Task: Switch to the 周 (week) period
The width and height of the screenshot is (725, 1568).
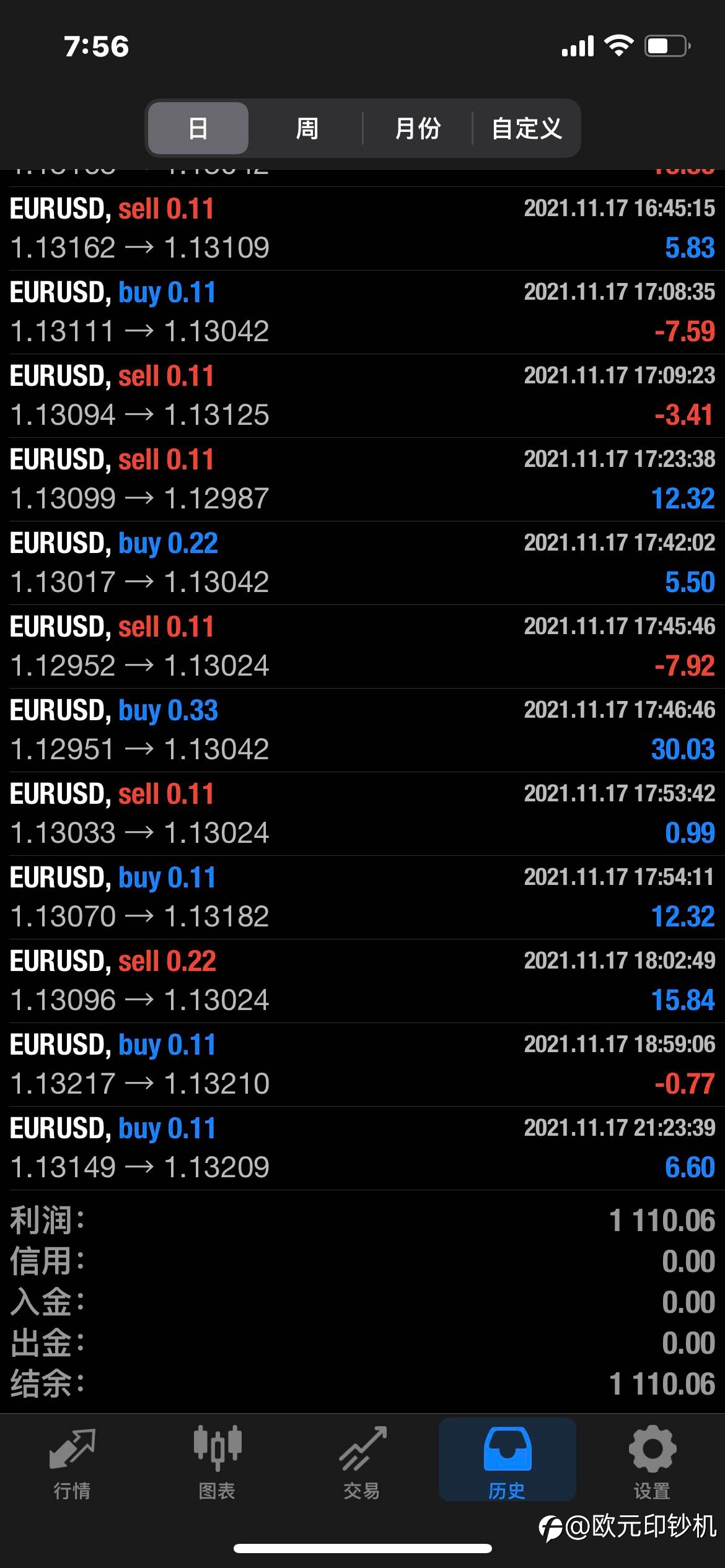Action: [307, 128]
